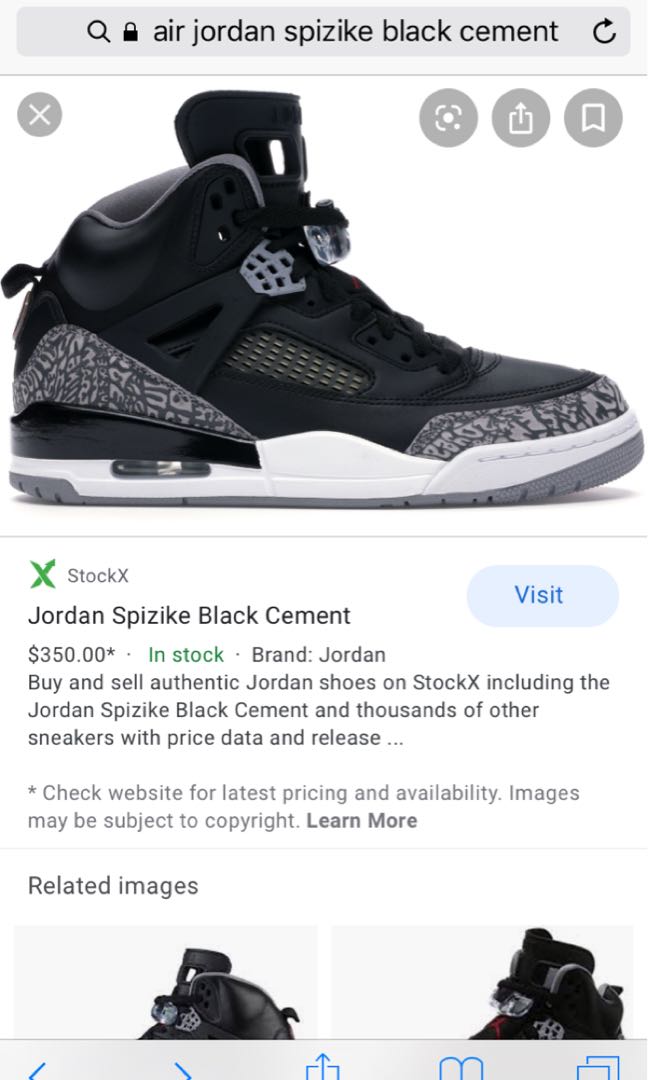648x1080 pixels.
Task: Close the image preview
Action: click(39, 114)
